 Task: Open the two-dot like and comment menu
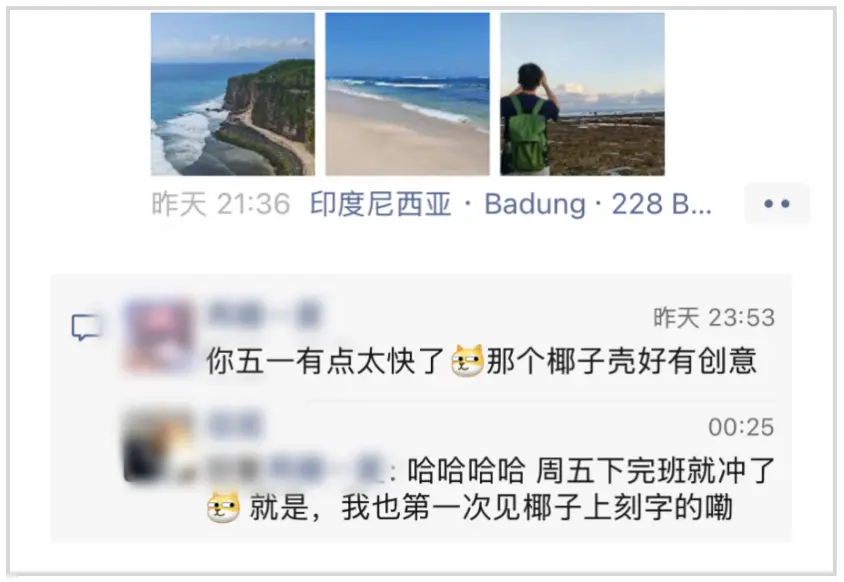click(x=776, y=204)
